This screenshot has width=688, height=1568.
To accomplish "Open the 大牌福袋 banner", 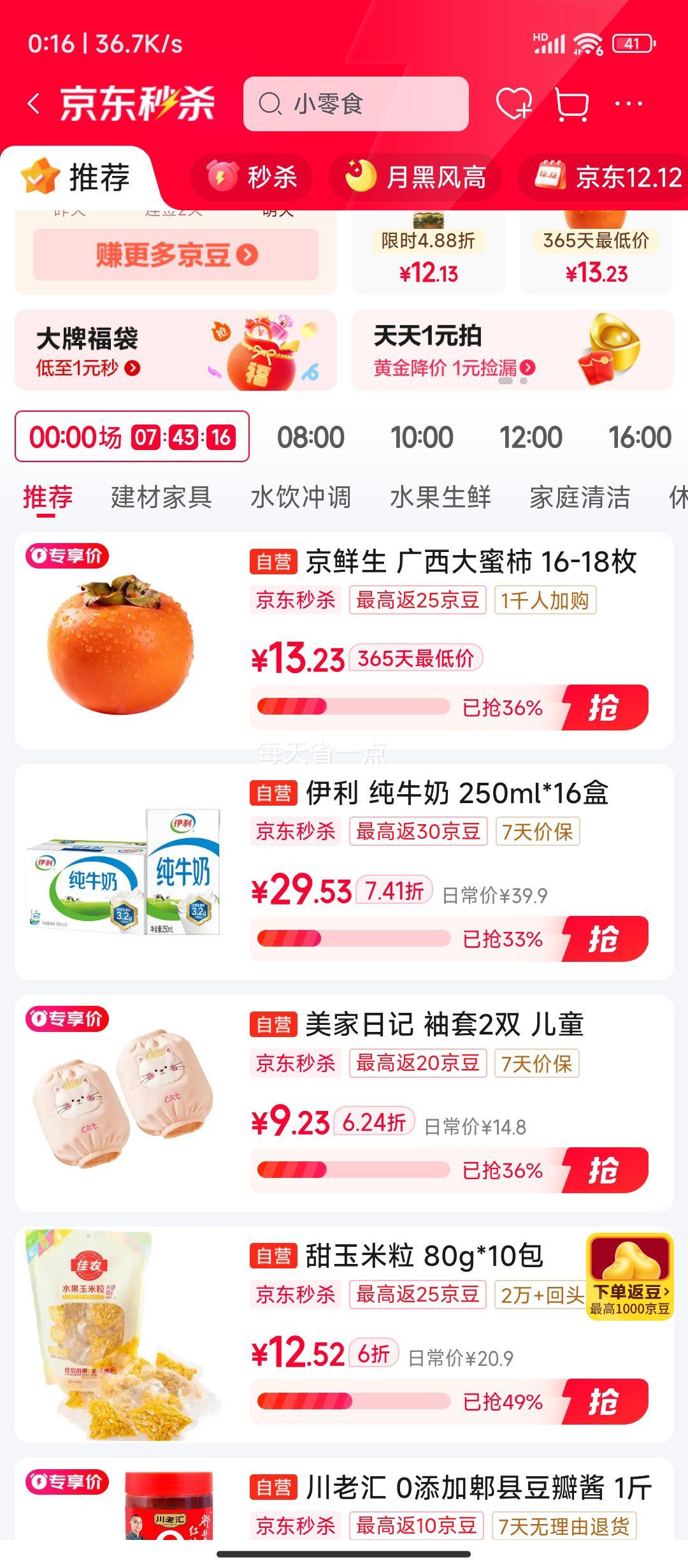I will point(175,350).
